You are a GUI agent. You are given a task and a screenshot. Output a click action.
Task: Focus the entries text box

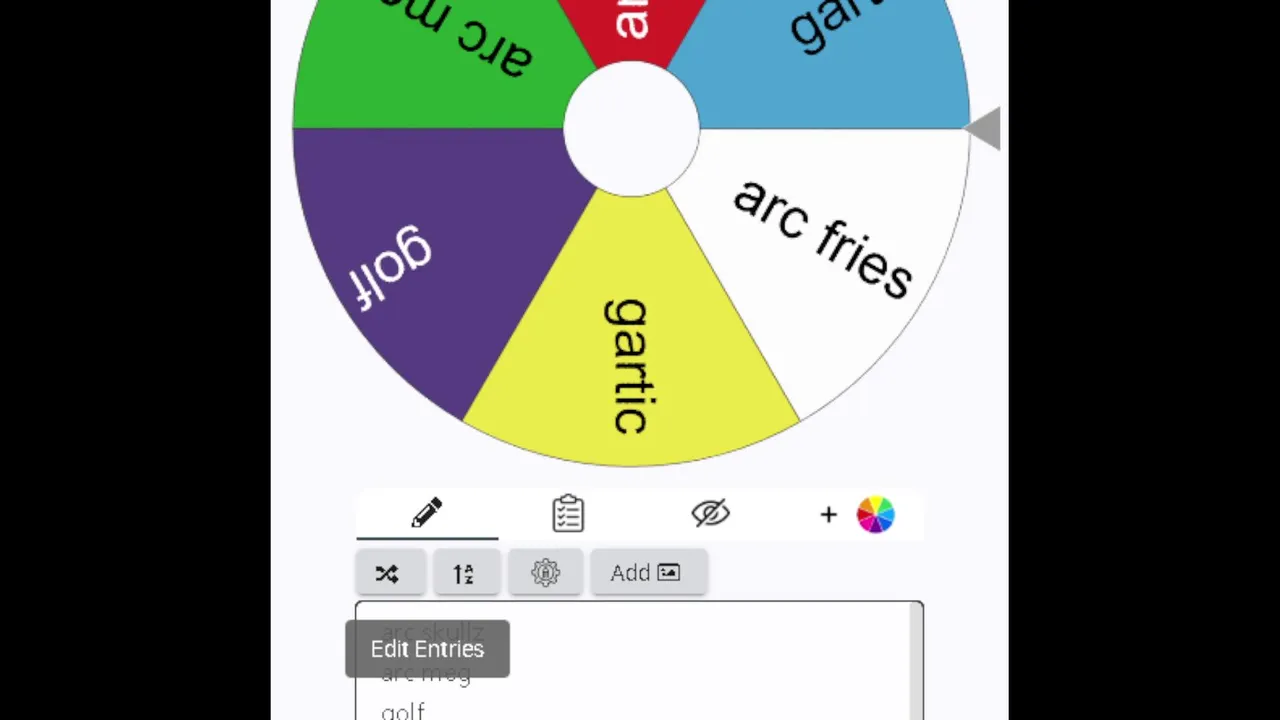click(700, 670)
